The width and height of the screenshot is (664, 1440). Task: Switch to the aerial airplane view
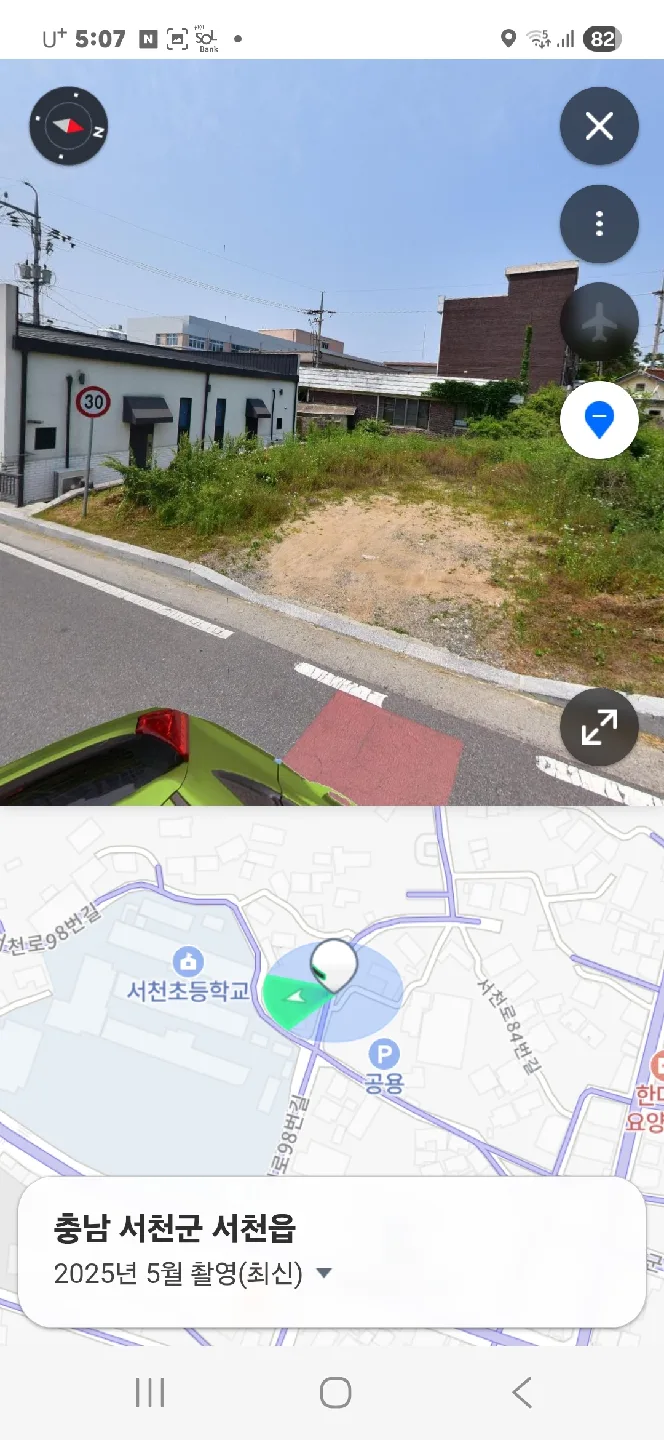click(x=599, y=322)
